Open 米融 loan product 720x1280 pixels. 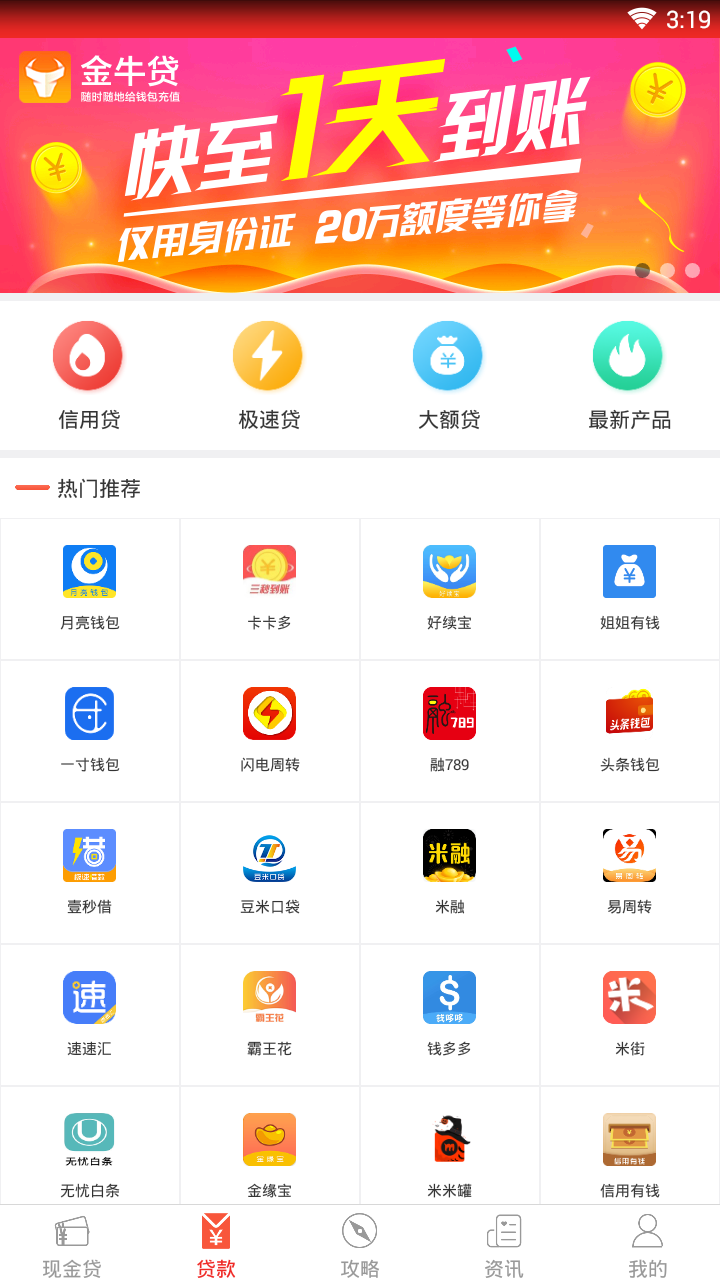(450, 873)
